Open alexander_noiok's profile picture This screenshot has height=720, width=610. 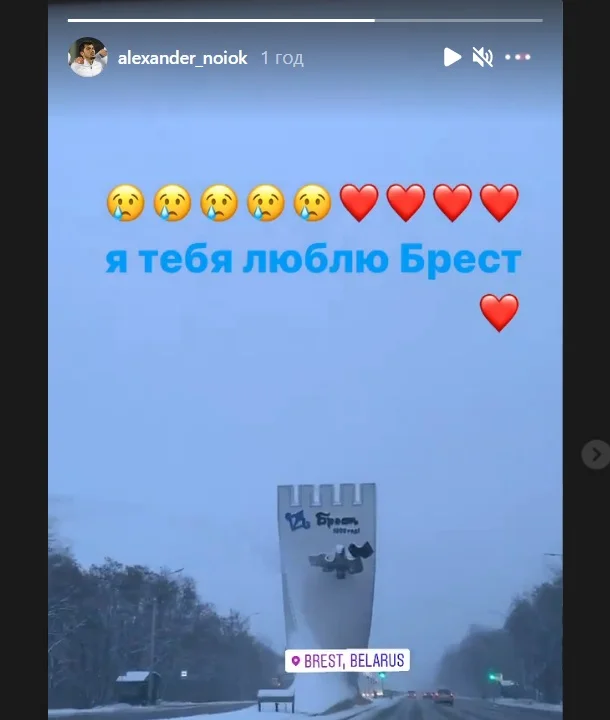point(87,57)
